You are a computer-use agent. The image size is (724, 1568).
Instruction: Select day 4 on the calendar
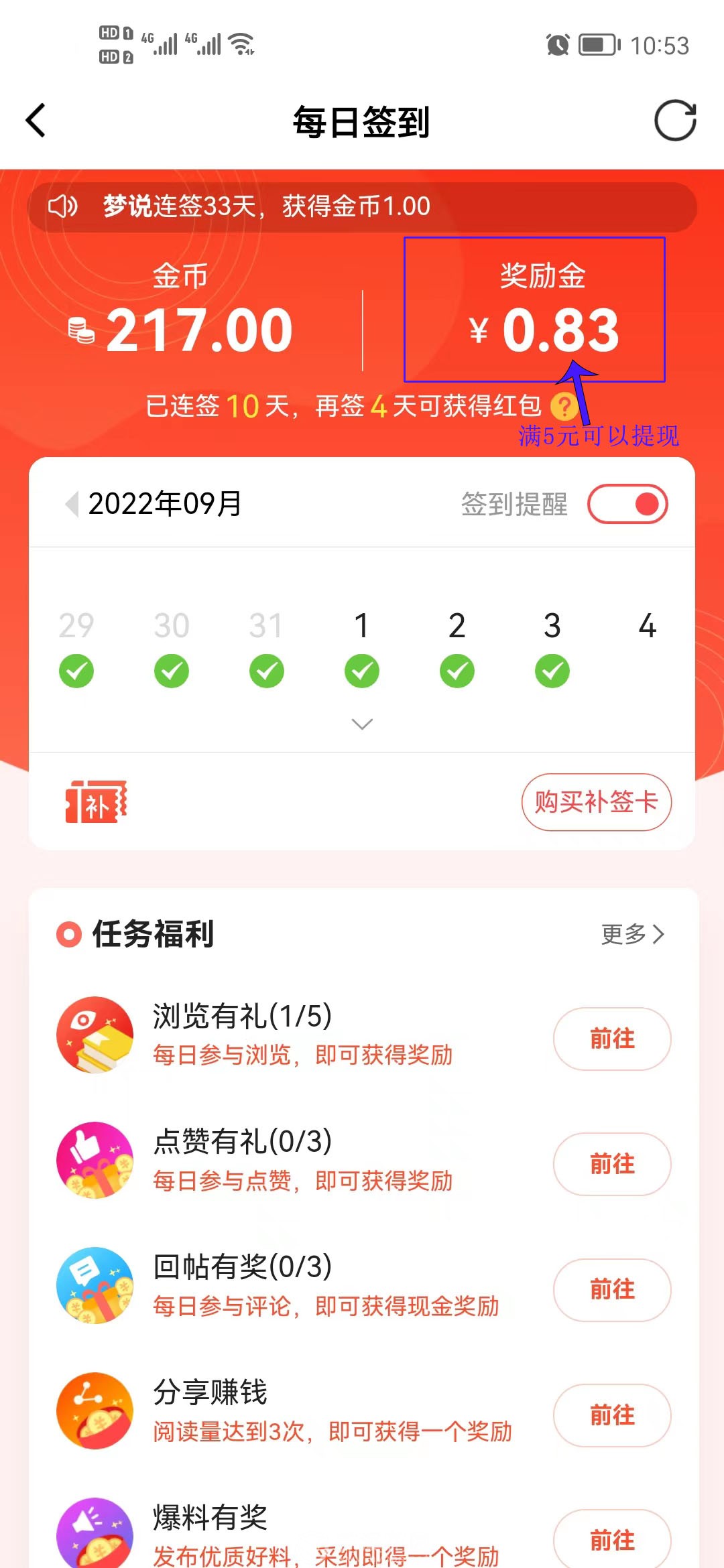[x=647, y=627]
